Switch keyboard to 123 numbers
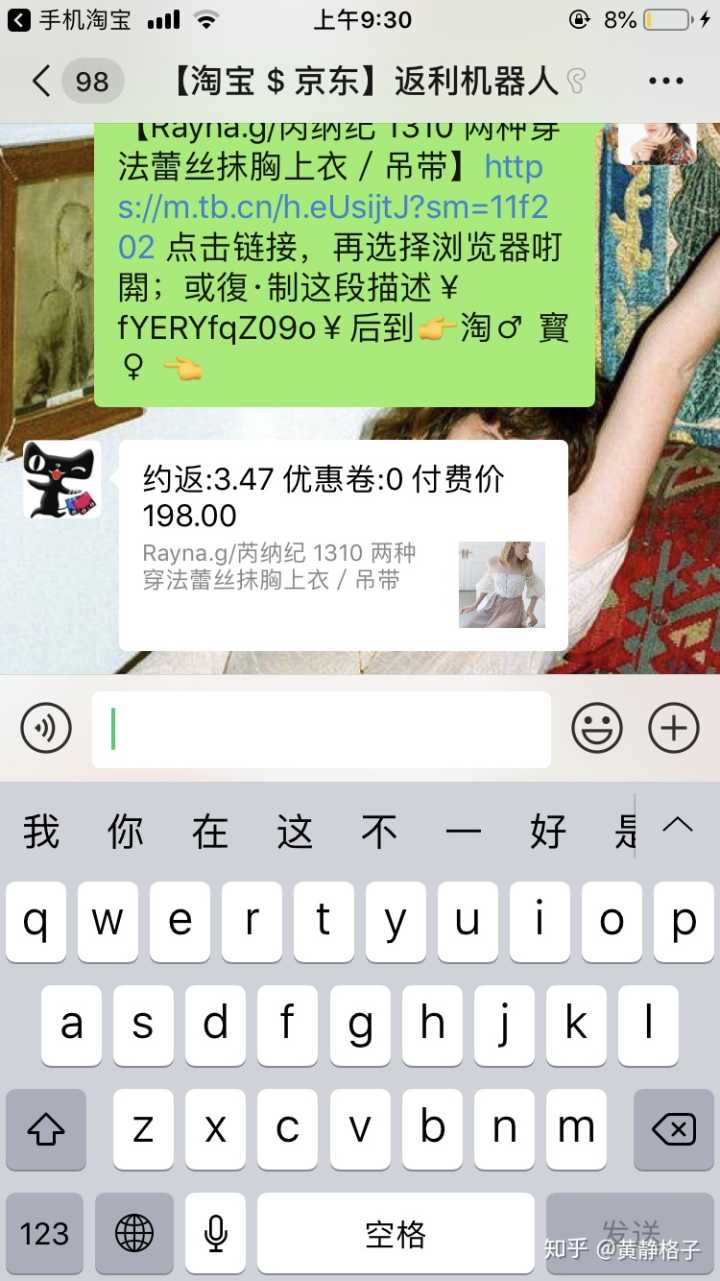The height and width of the screenshot is (1281, 720). 45,1233
